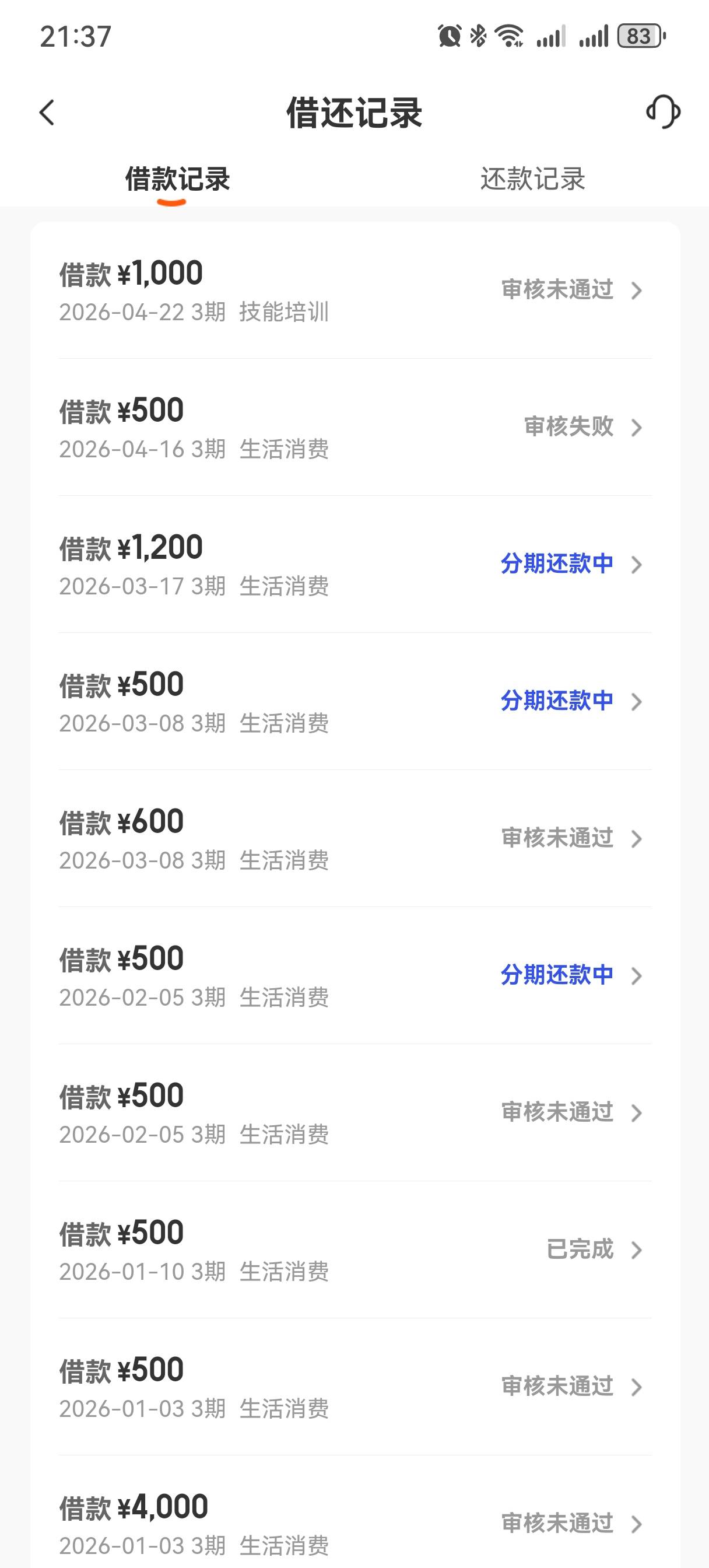Open the ¥600 loan dated 2026-03-08
This screenshot has height=1568, width=709.
[x=355, y=838]
